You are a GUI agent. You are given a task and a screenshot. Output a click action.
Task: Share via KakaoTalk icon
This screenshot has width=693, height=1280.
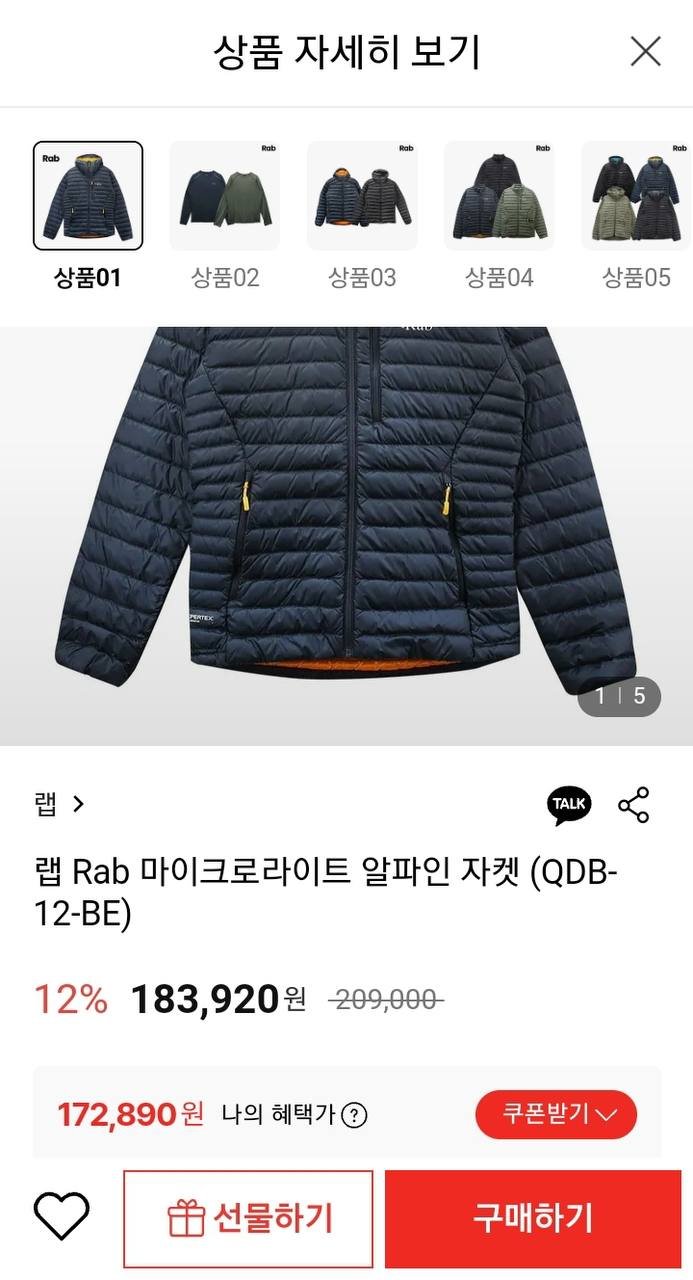[x=569, y=804]
